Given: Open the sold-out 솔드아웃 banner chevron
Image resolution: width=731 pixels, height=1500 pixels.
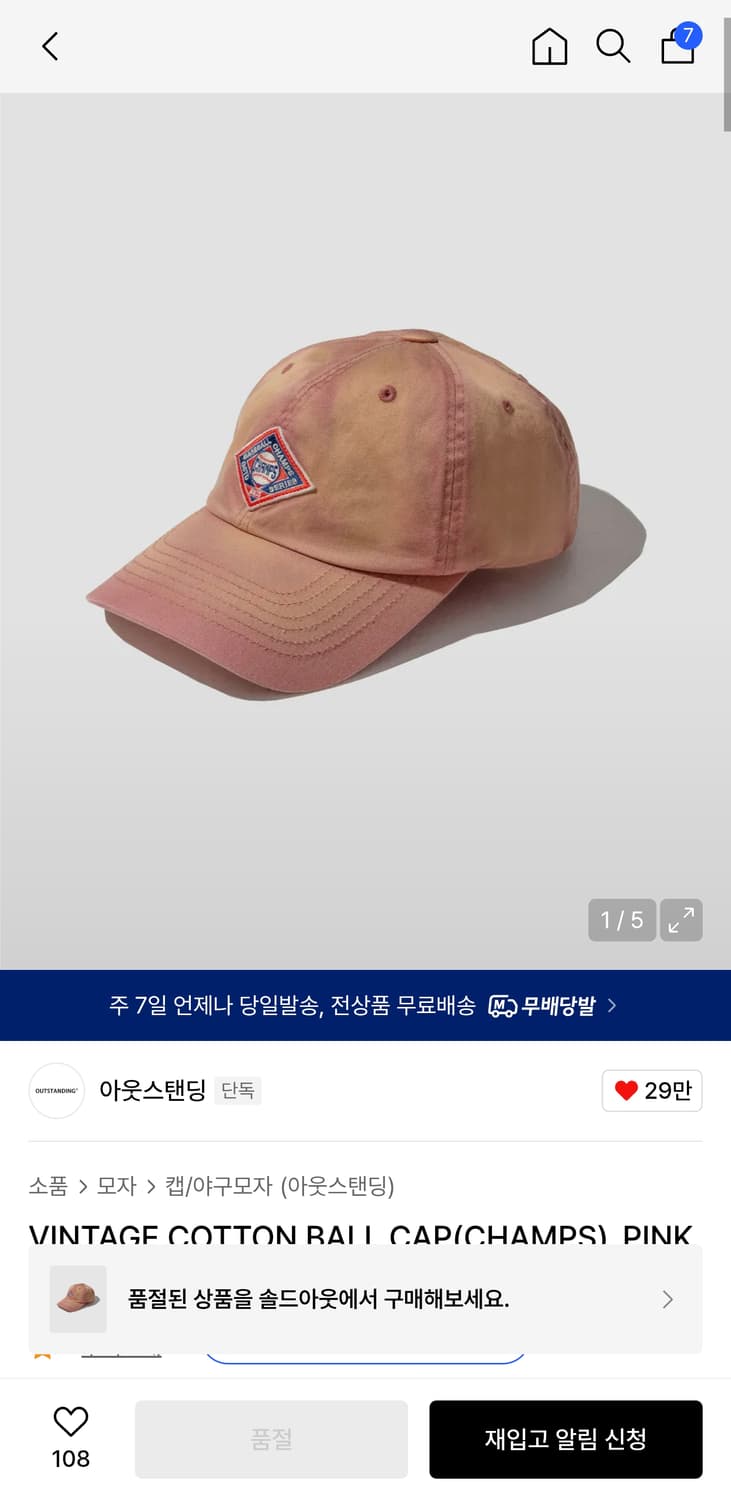Looking at the screenshot, I should 666,1298.
